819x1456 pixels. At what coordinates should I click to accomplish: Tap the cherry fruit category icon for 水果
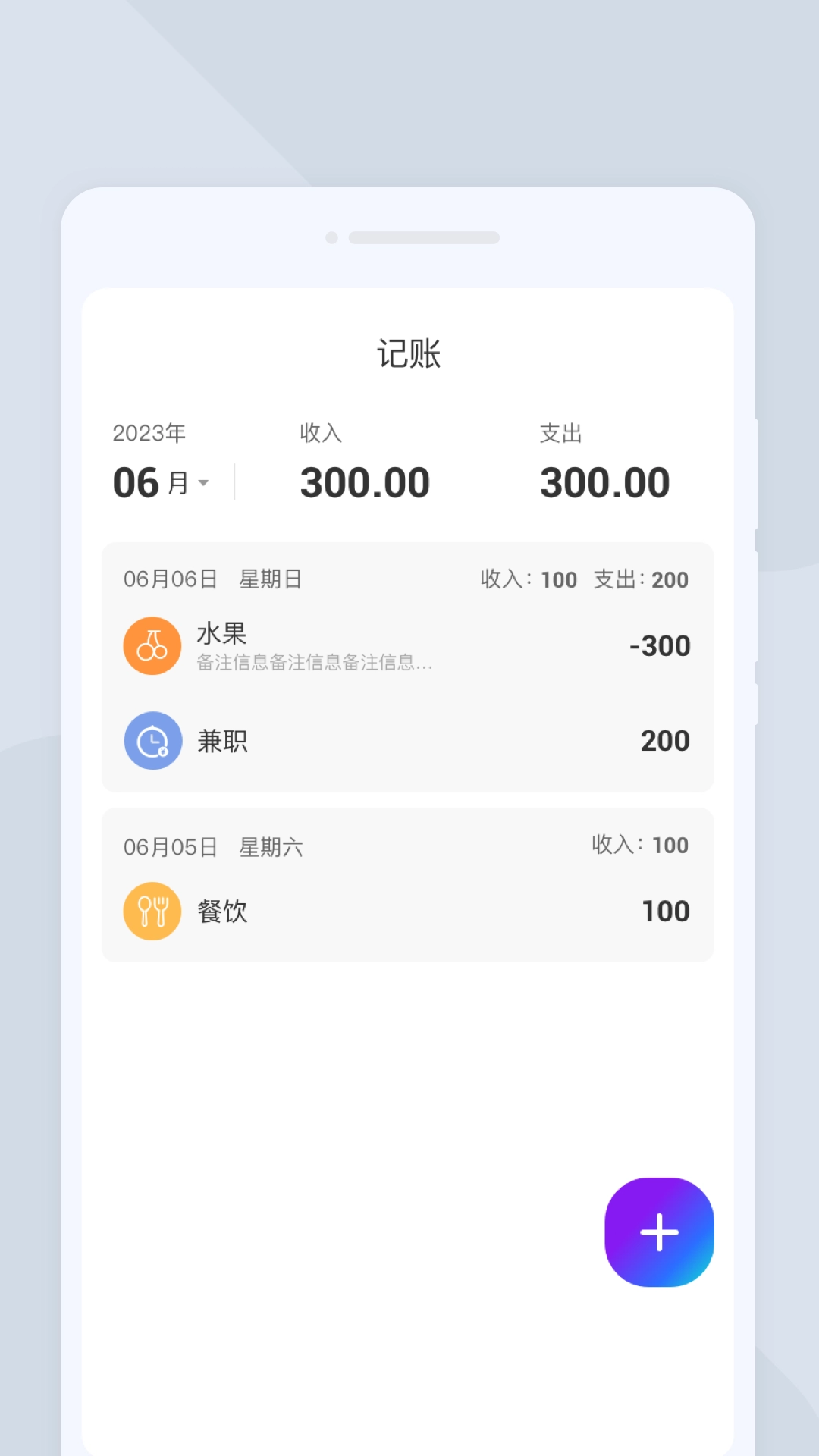click(152, 645)
